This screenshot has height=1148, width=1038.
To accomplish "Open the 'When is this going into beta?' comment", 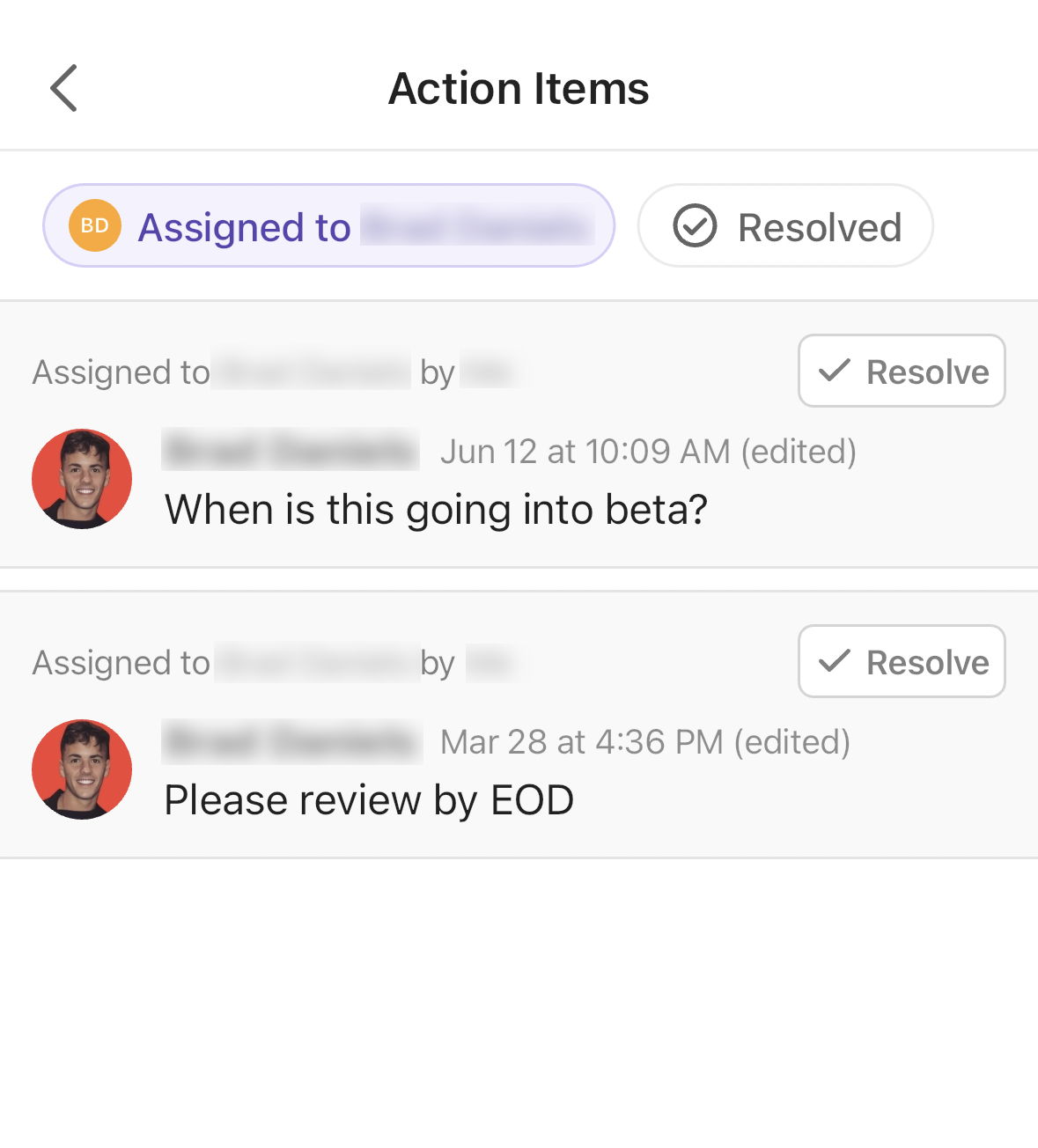I will 436,510.
